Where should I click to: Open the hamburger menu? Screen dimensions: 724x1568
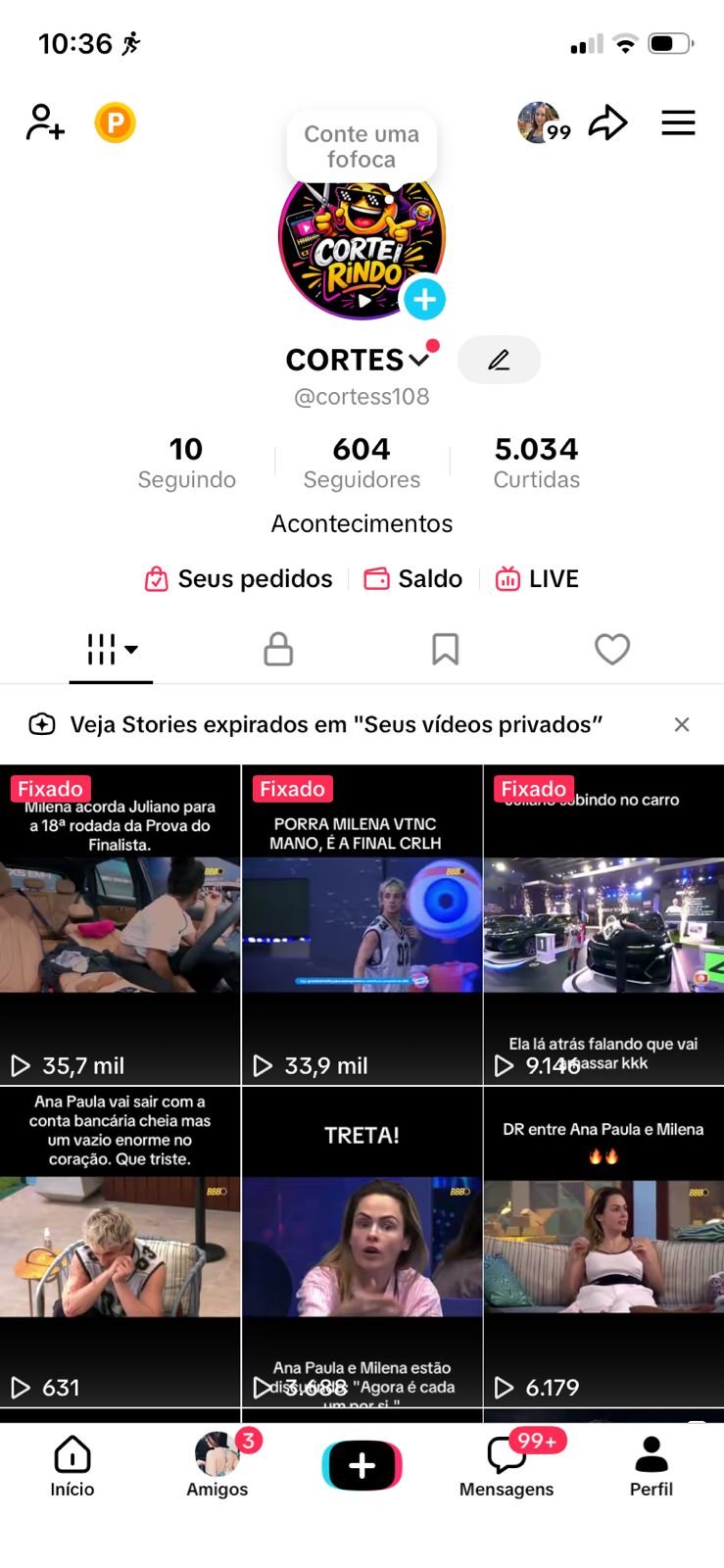coord(678,123)
